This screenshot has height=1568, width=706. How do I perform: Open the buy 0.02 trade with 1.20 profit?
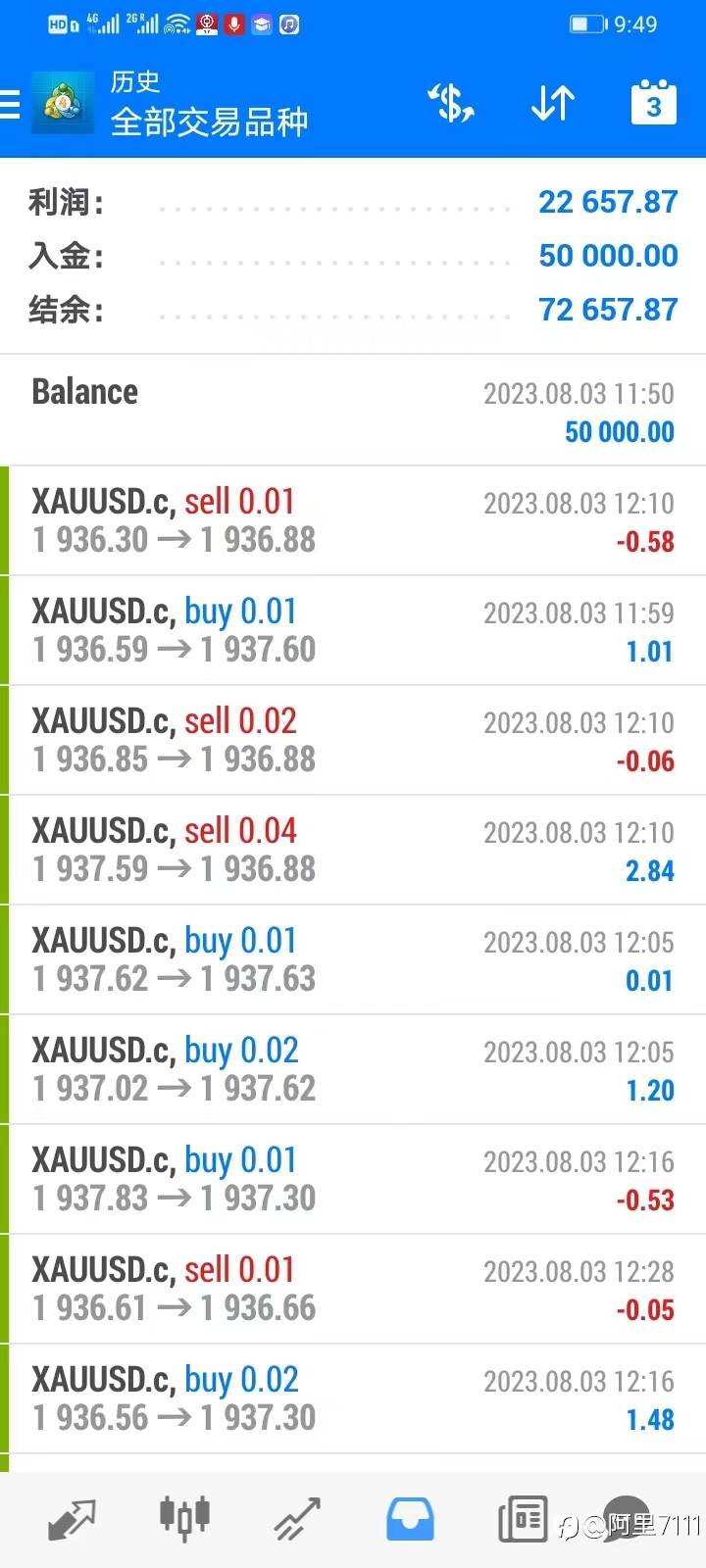pyautogui.click(x=353, y=1069)
